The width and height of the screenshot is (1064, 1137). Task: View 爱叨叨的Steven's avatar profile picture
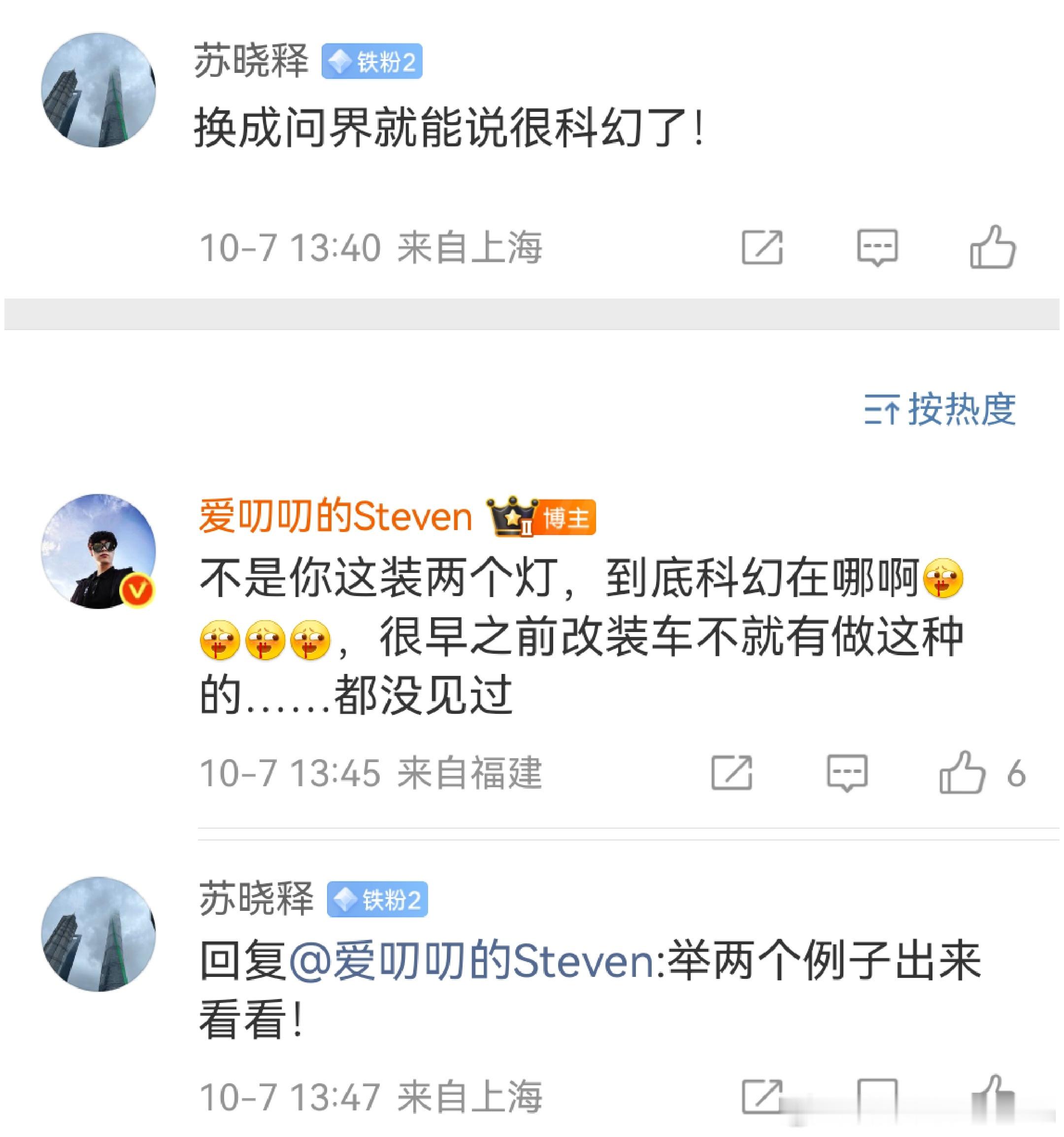pos(99,551)
